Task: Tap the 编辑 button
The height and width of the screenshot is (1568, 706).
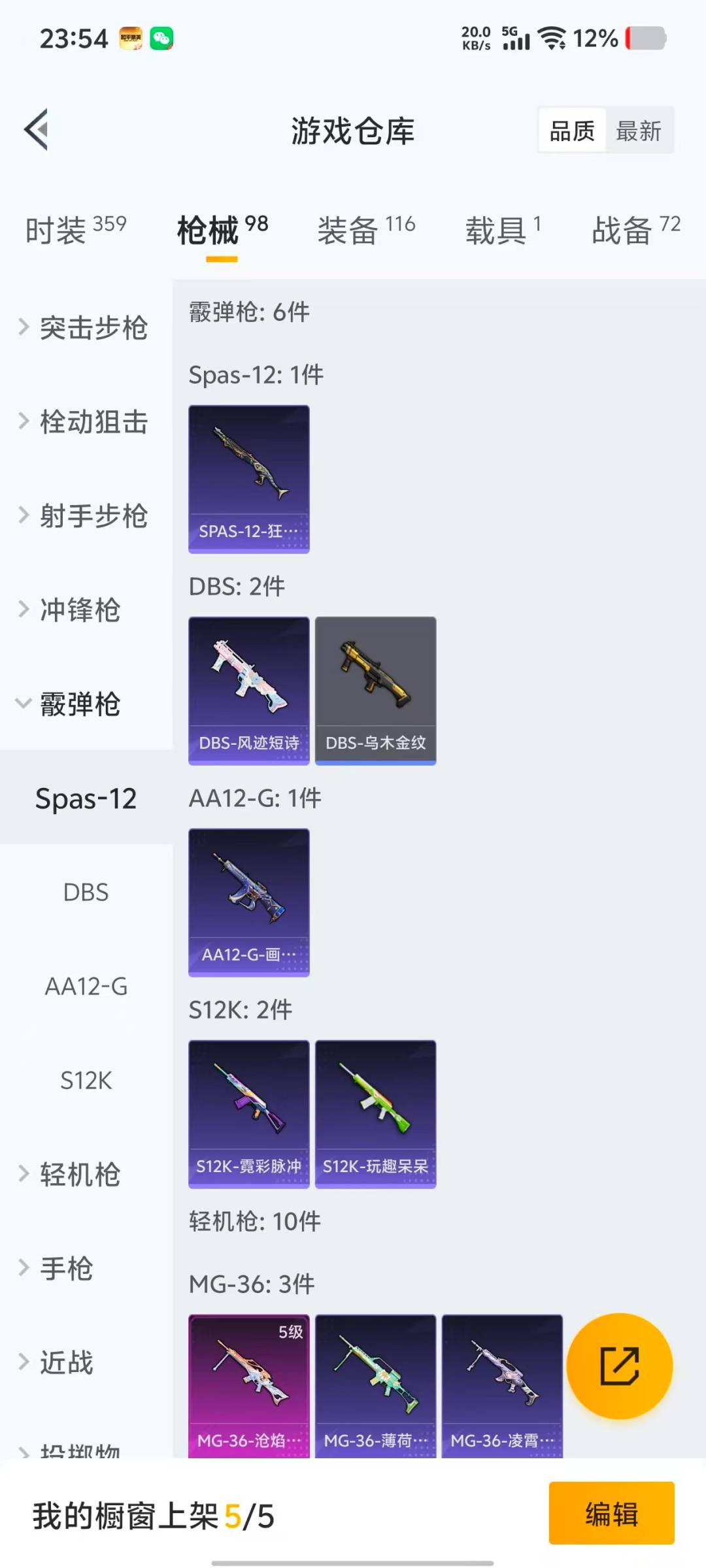Action: [x=611, y=1513]
